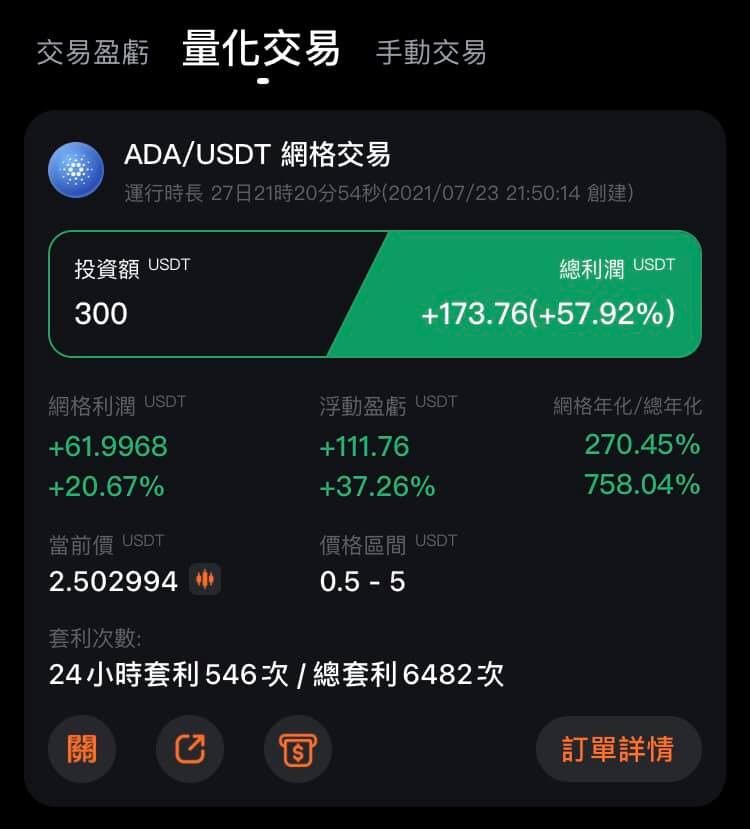The width and height of the screenshot is (750, 829).
Task: Switch to the 手動交易 tab
Action: coord(431,52)
